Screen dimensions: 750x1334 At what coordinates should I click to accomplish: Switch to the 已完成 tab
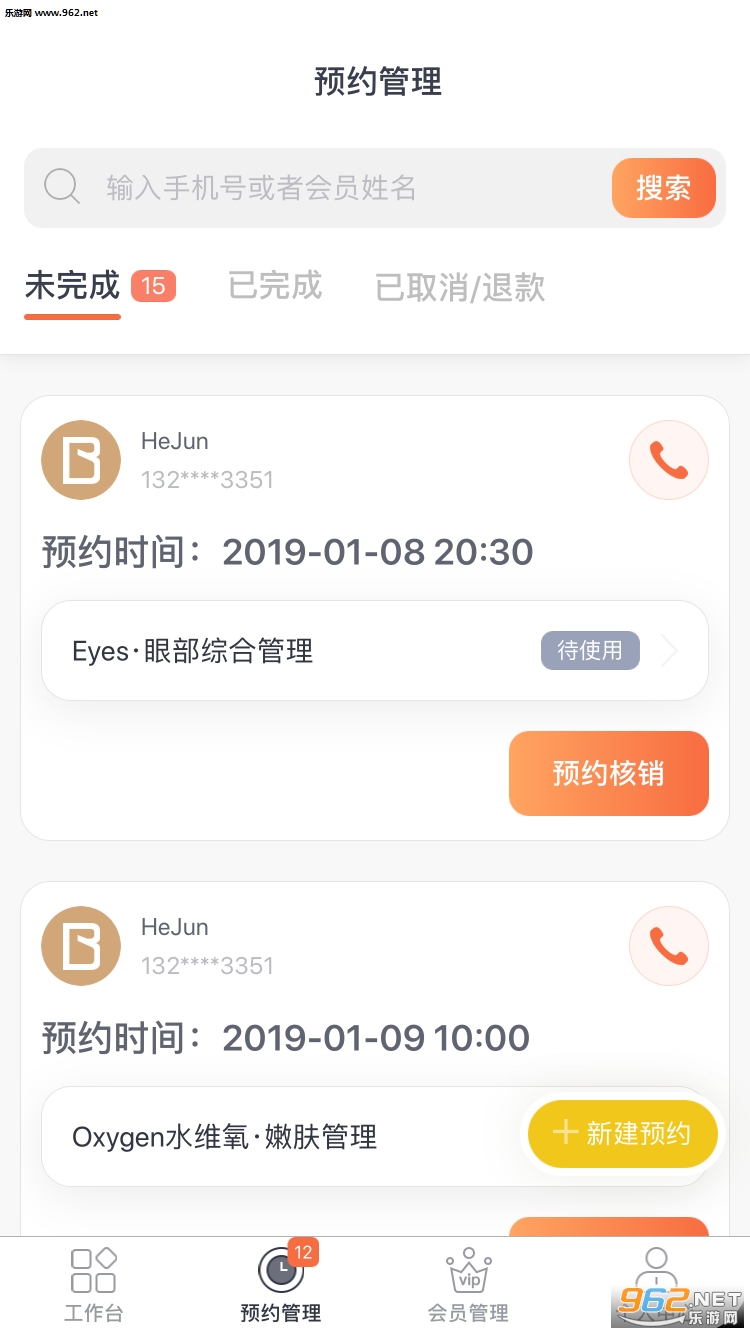[275, 286]
